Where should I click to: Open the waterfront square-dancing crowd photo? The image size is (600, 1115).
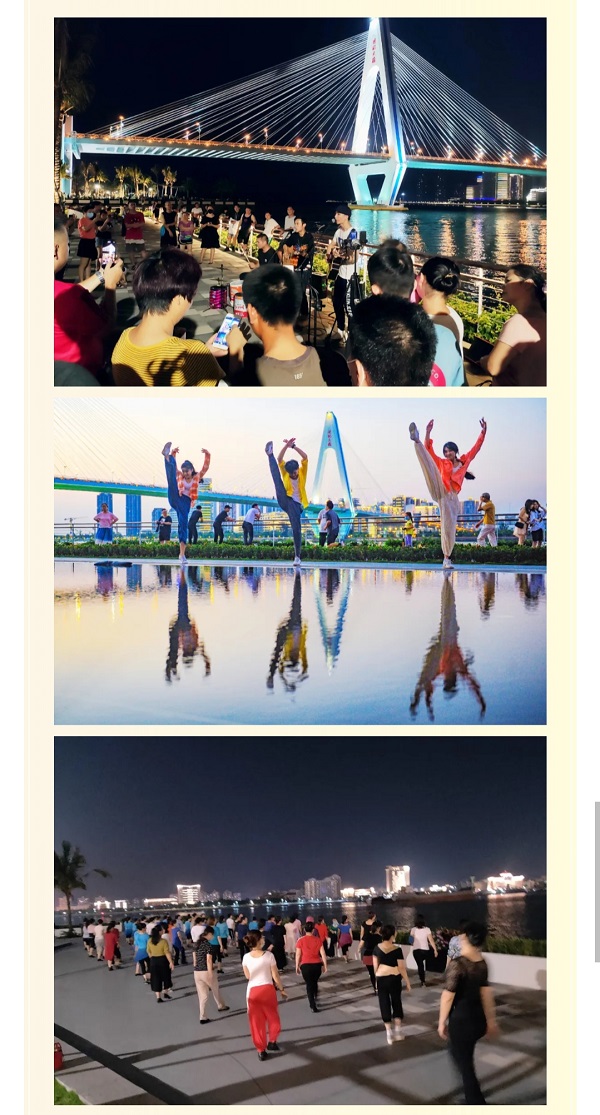[300, 919]
